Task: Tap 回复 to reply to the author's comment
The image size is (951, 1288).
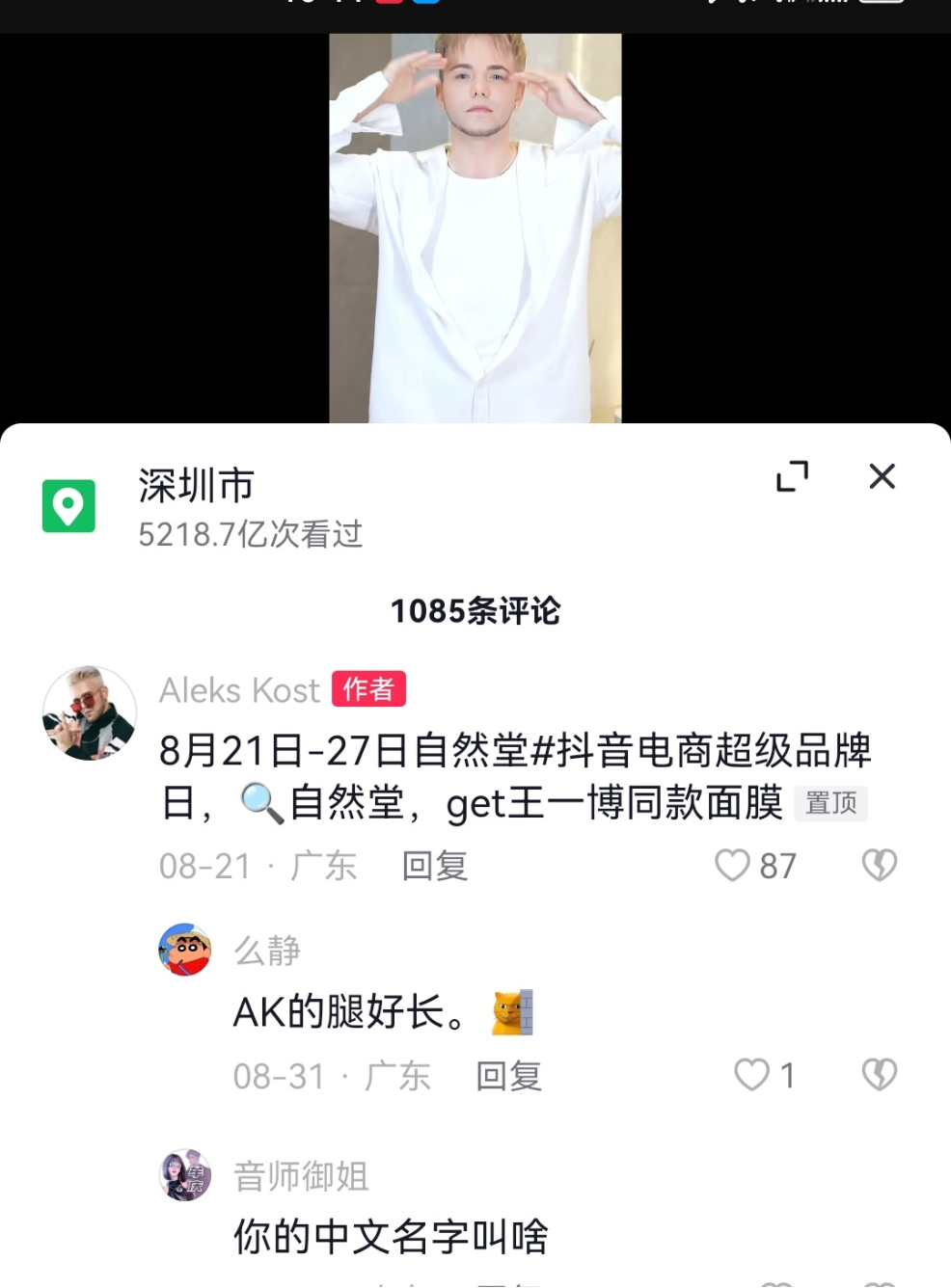Action: (x=433, y=866)
